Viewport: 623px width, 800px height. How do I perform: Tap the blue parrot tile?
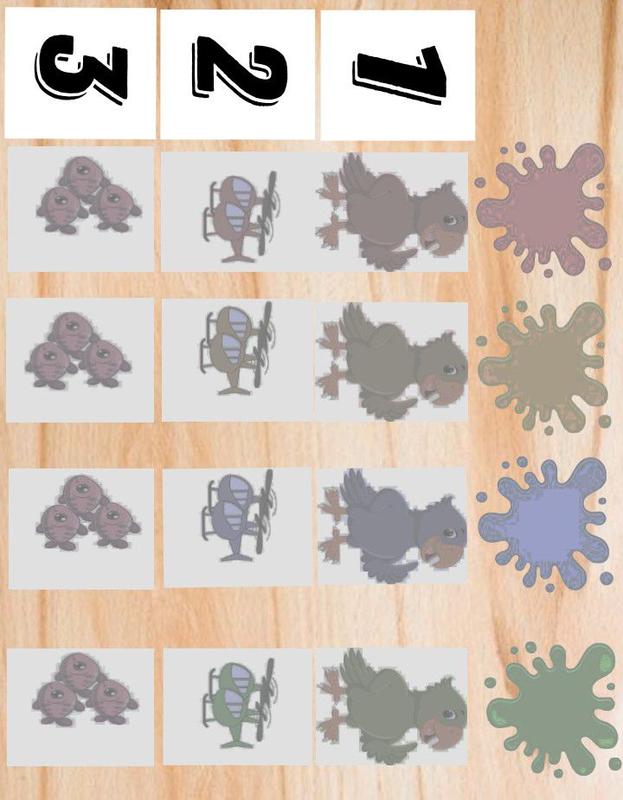pyautogui.click(x=392, y=527)
